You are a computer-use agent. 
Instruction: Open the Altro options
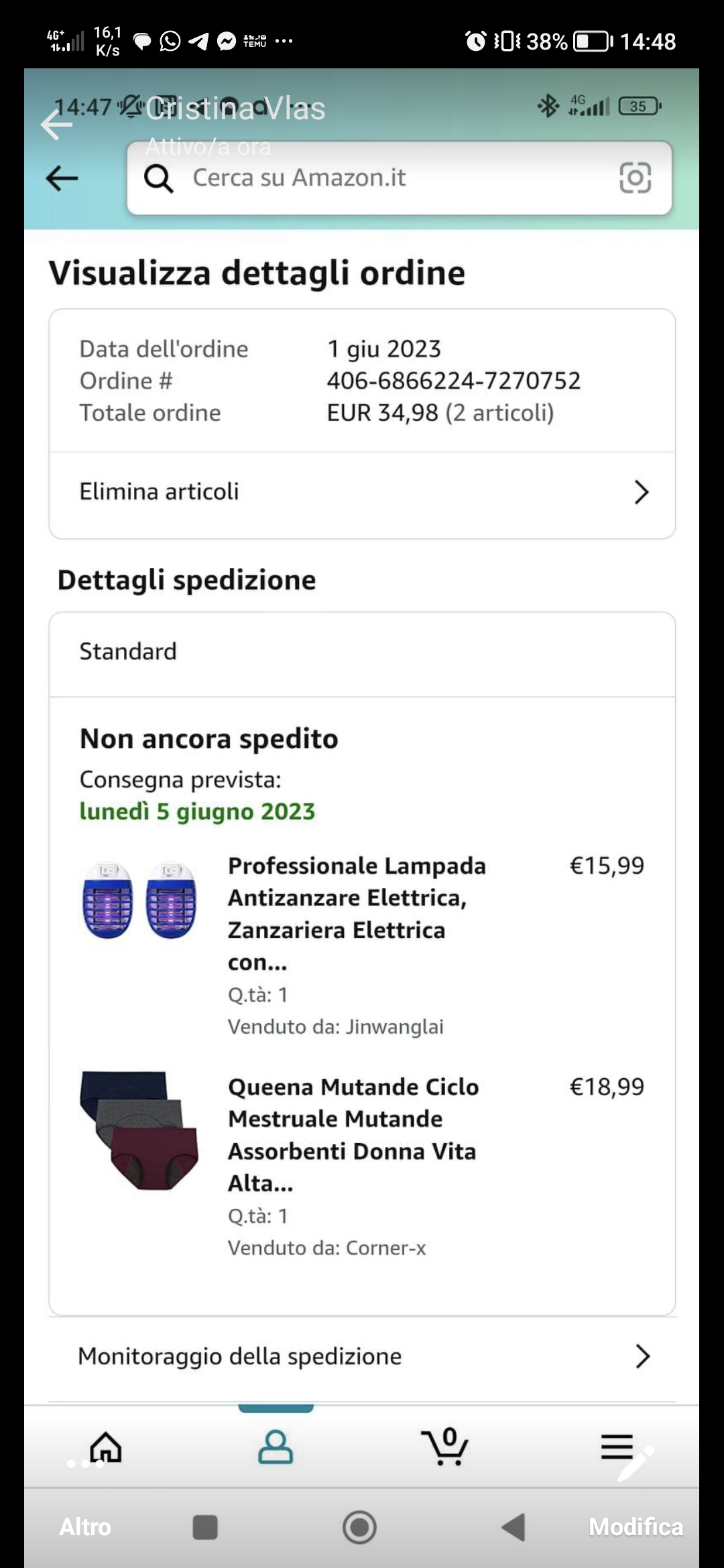point(85,1526)
